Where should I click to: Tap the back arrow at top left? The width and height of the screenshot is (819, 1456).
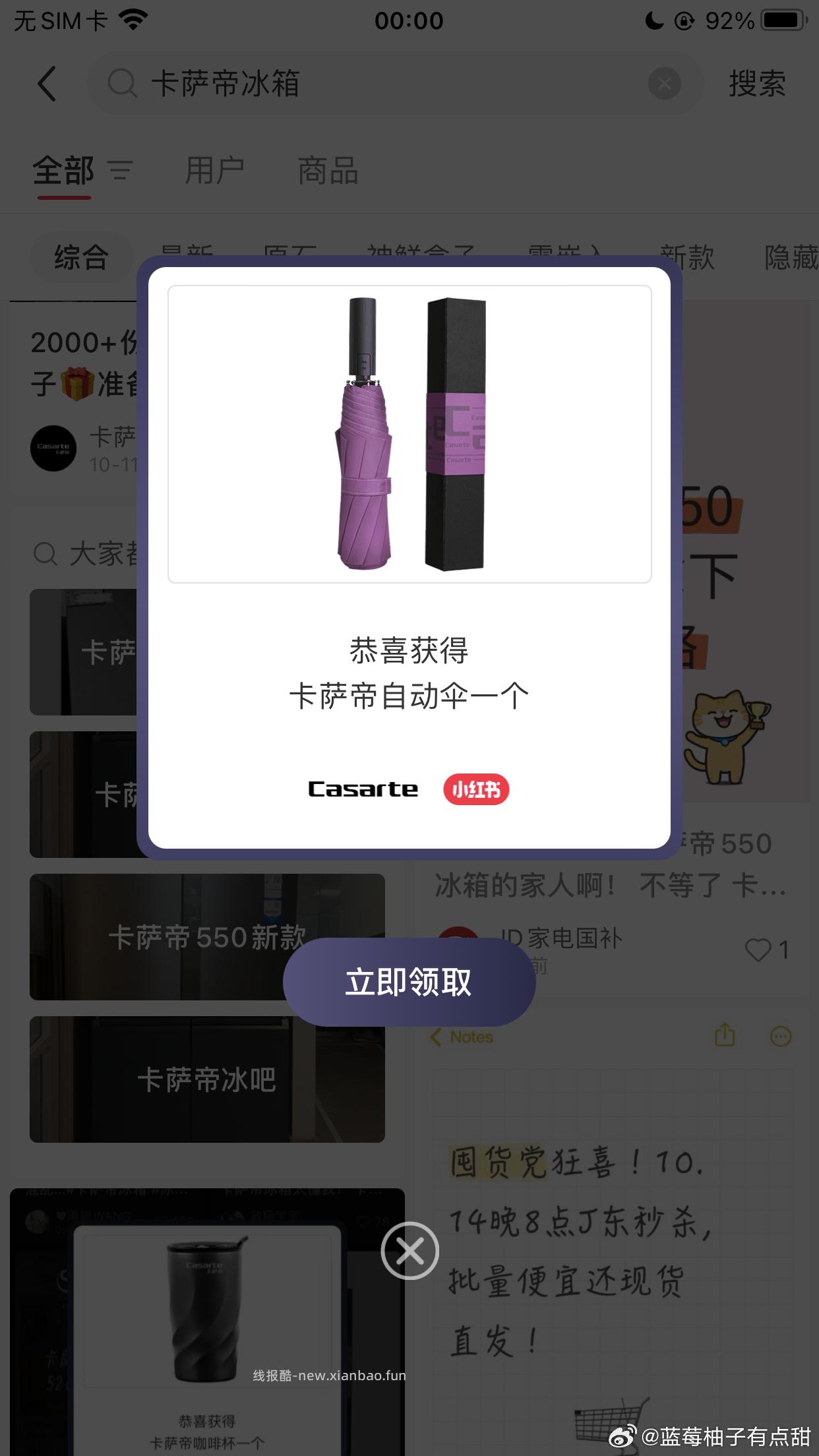pos(45,84)
